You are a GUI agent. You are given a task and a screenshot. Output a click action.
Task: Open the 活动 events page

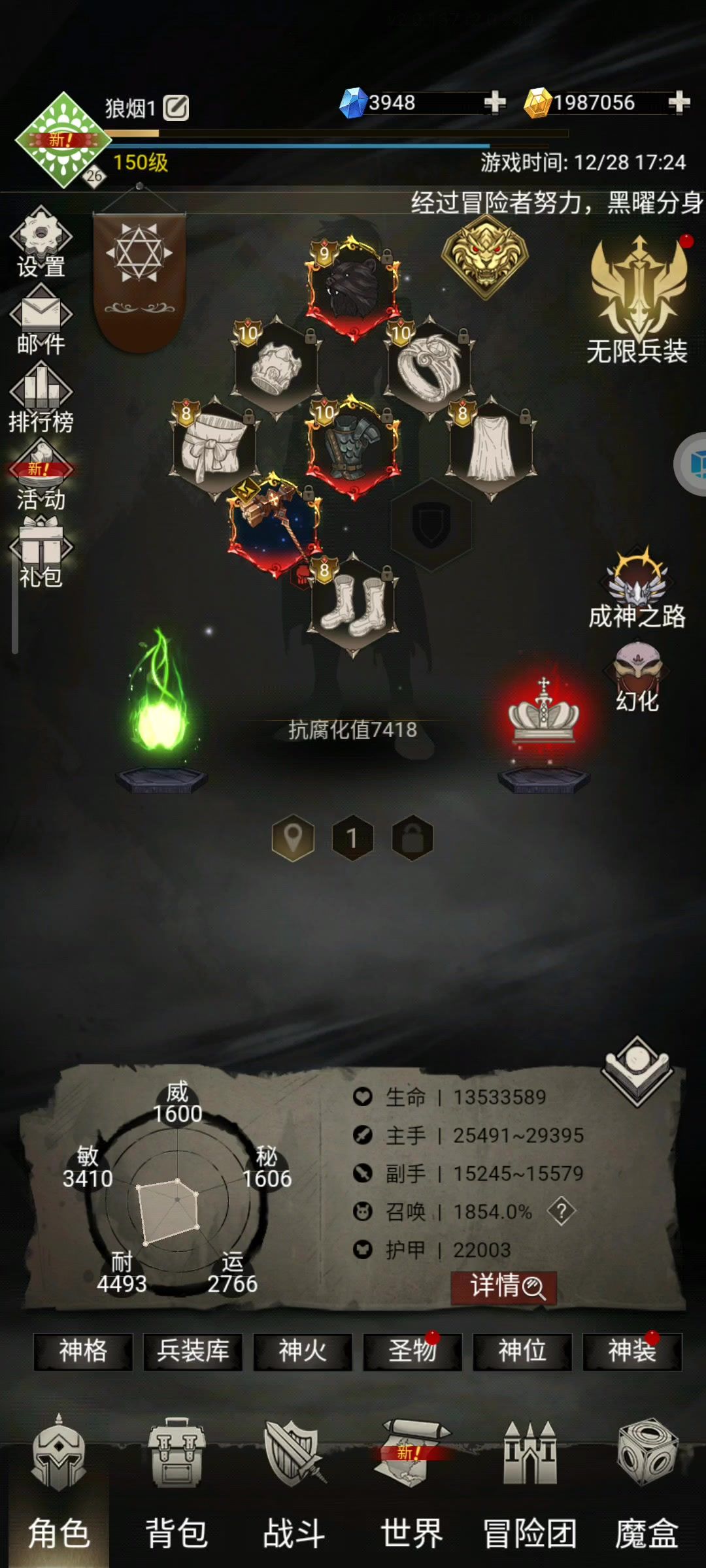pyautogui.click(x=41, y=476)
